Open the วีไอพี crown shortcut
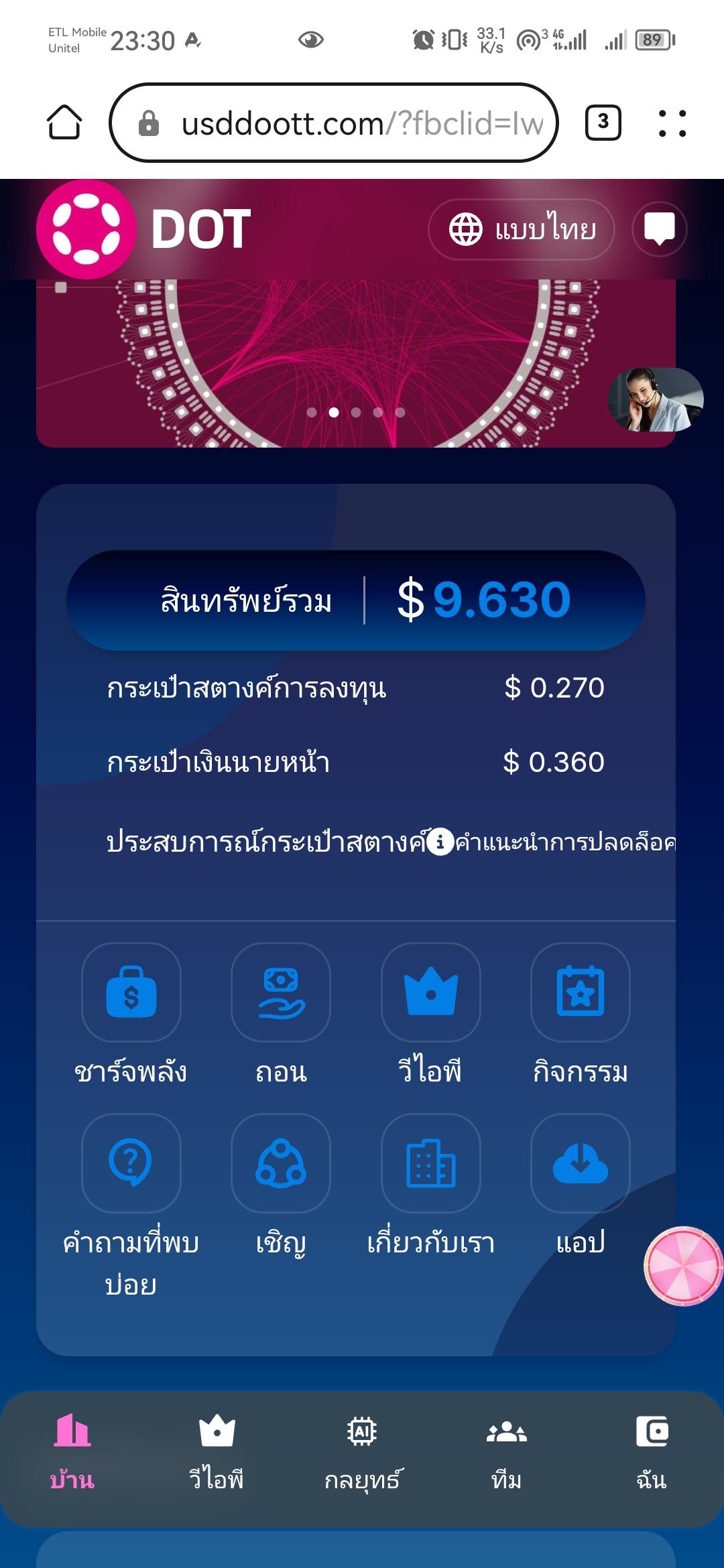This screenshot has height=1568, width=724. pos(430,992)
